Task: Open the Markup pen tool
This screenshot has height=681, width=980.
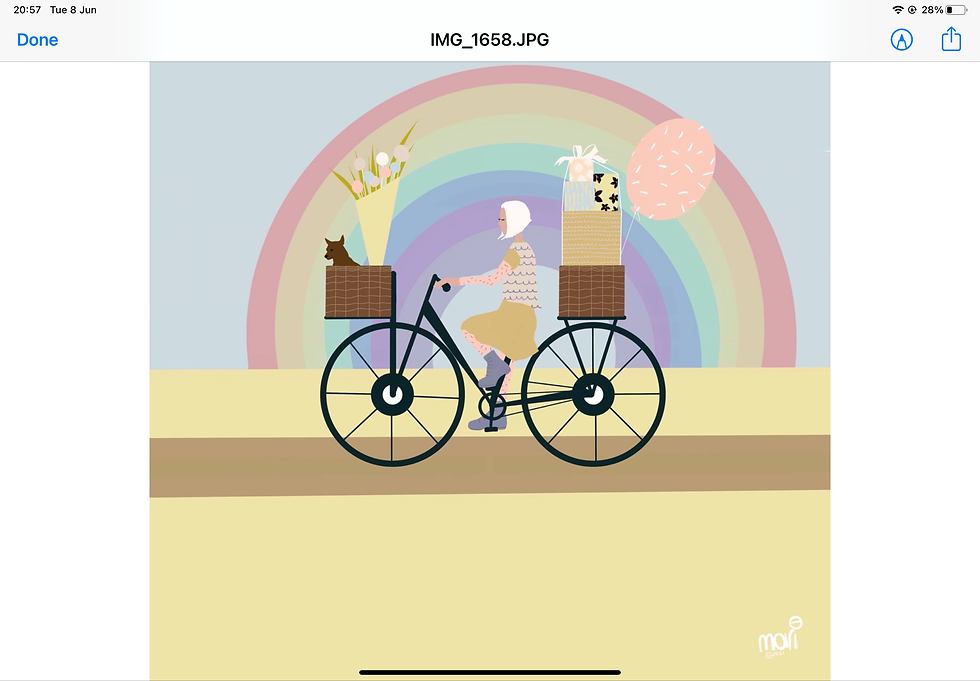Action: [902, 40]
